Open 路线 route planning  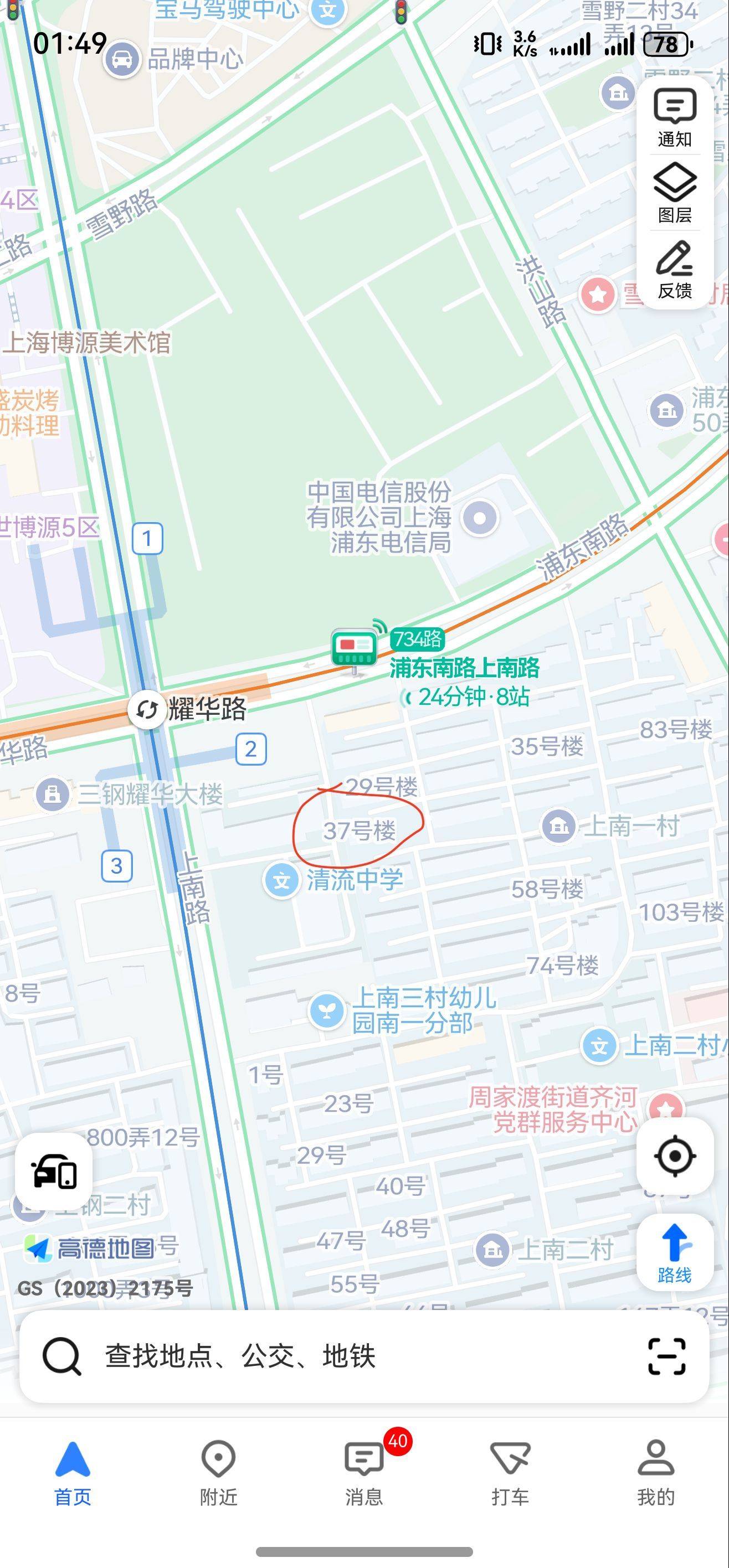point(675,1252)
